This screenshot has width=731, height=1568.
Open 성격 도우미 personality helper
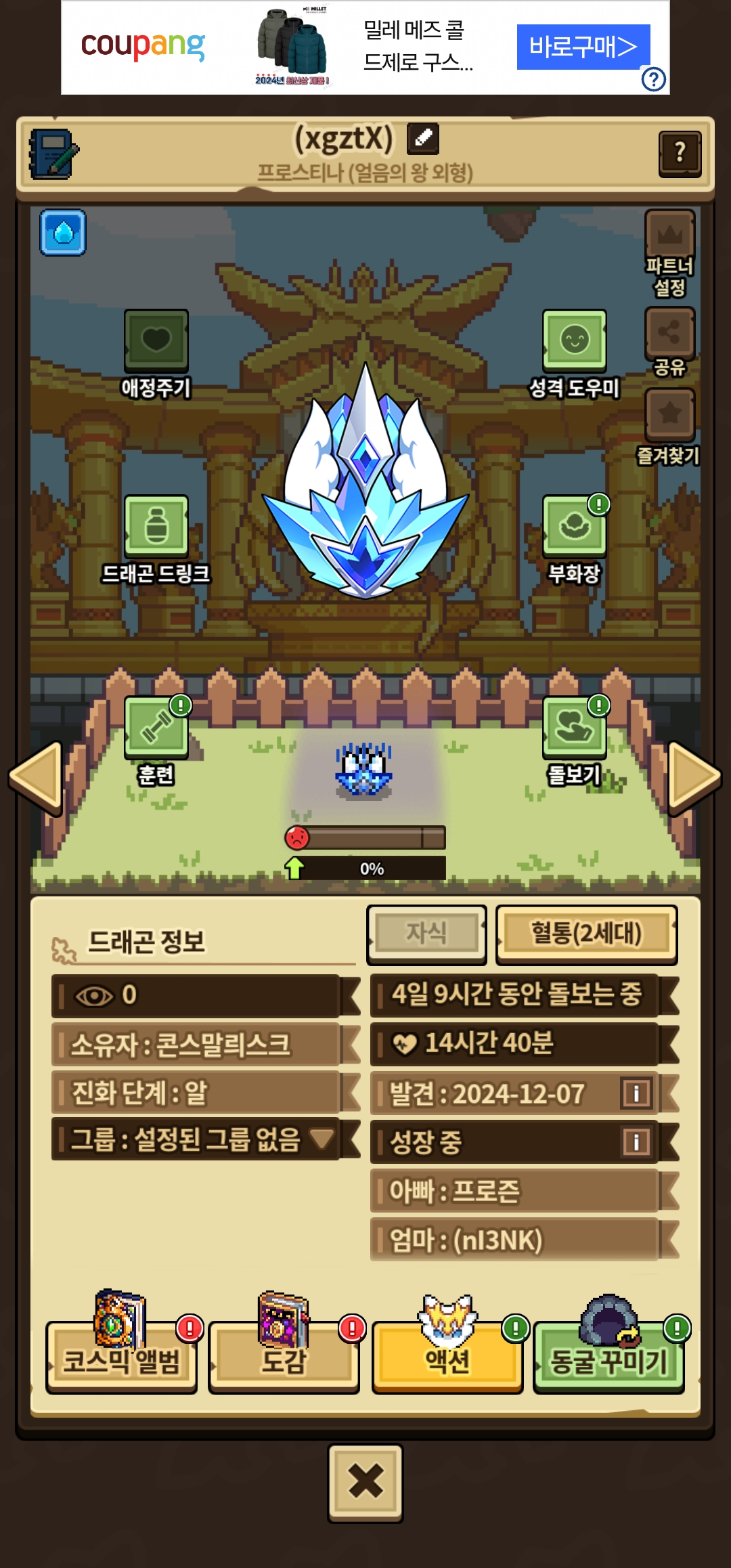[574, 353]
